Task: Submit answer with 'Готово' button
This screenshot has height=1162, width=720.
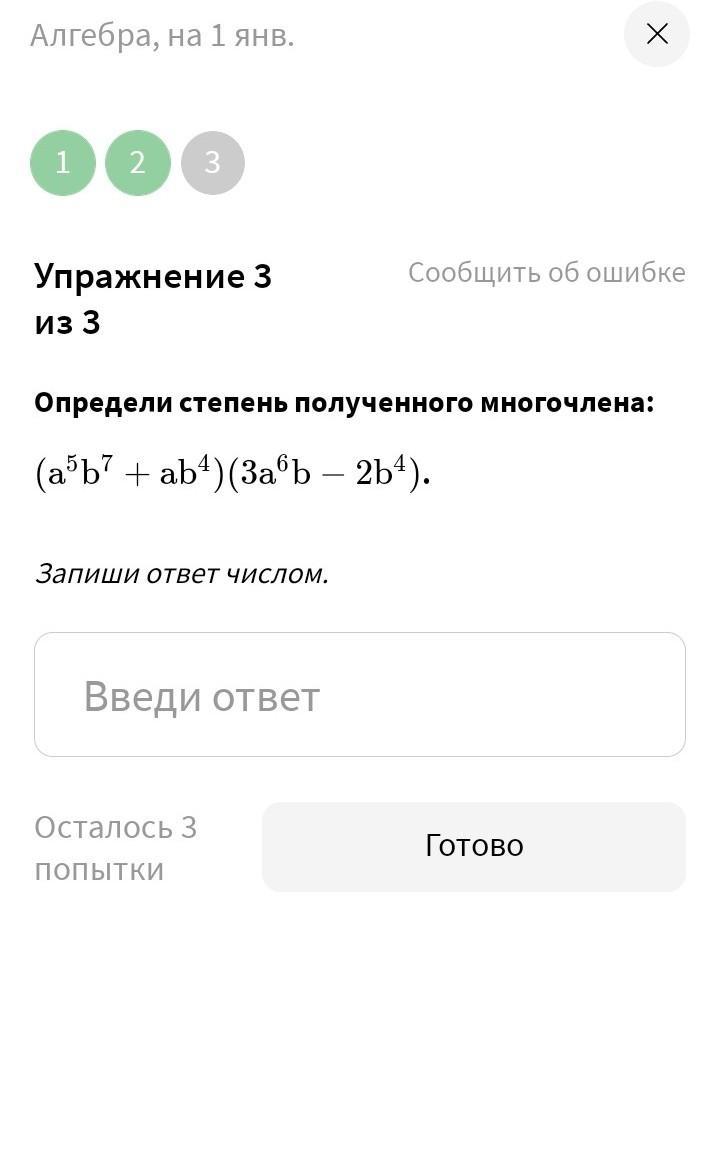Action: (474, 846)
